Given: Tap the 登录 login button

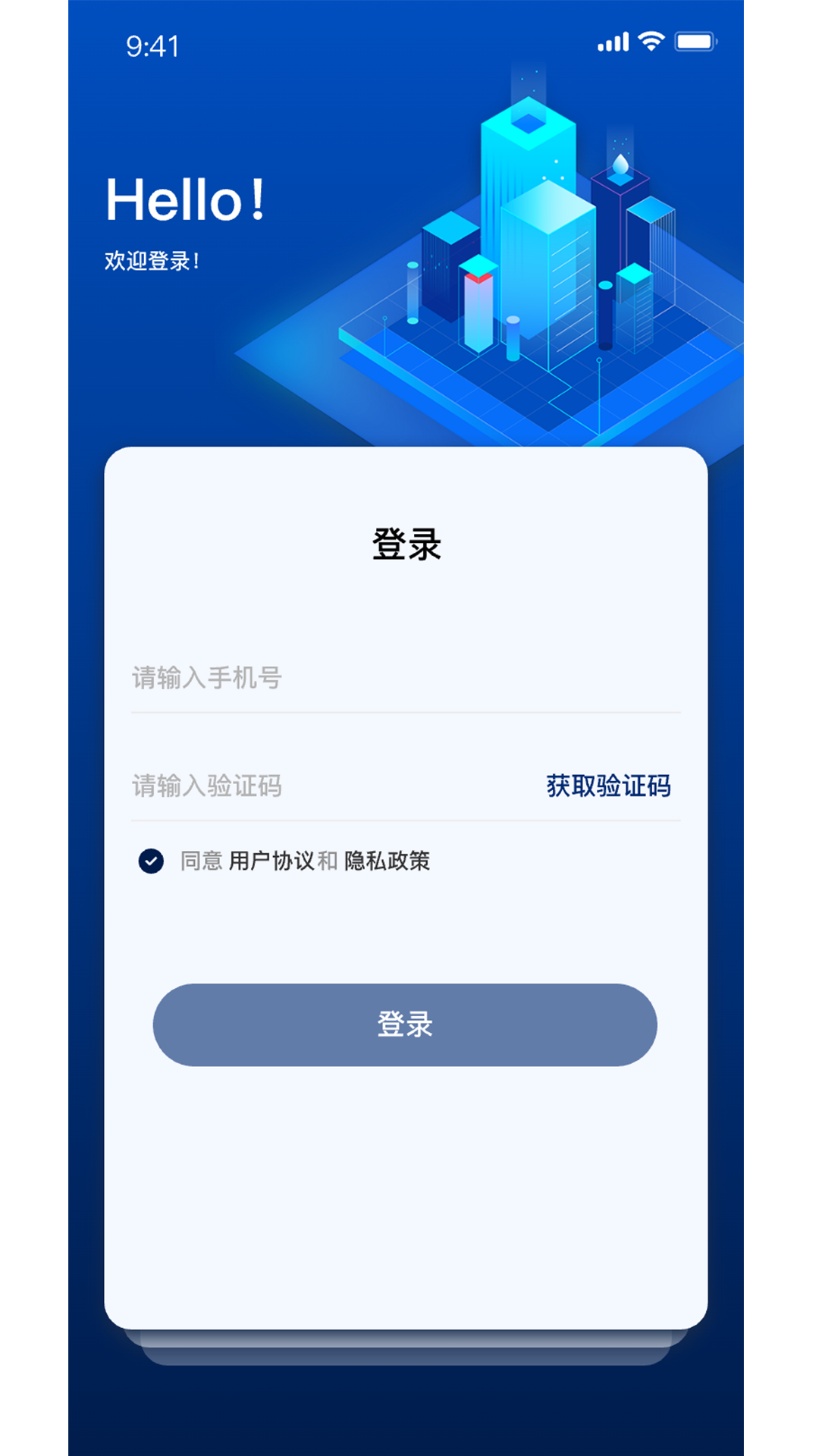Looking at the screenshot, I should point(405,1025).
